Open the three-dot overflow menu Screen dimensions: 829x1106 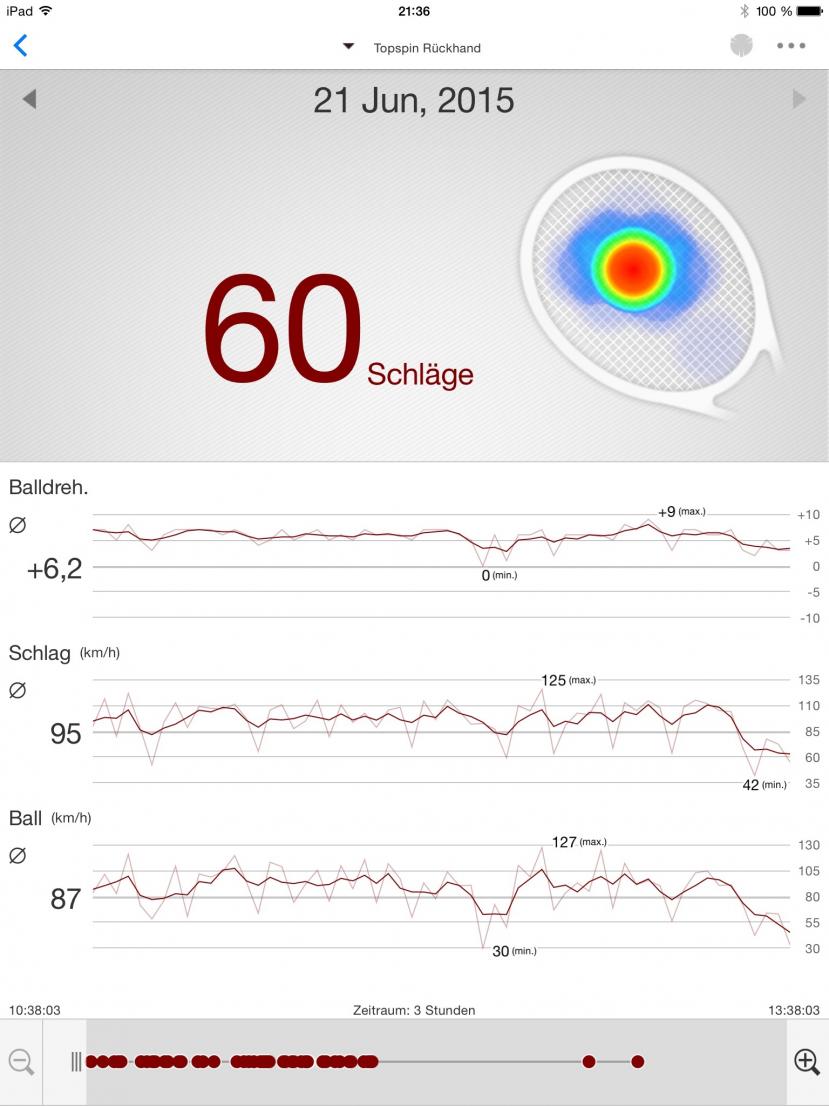coord(790,46)
